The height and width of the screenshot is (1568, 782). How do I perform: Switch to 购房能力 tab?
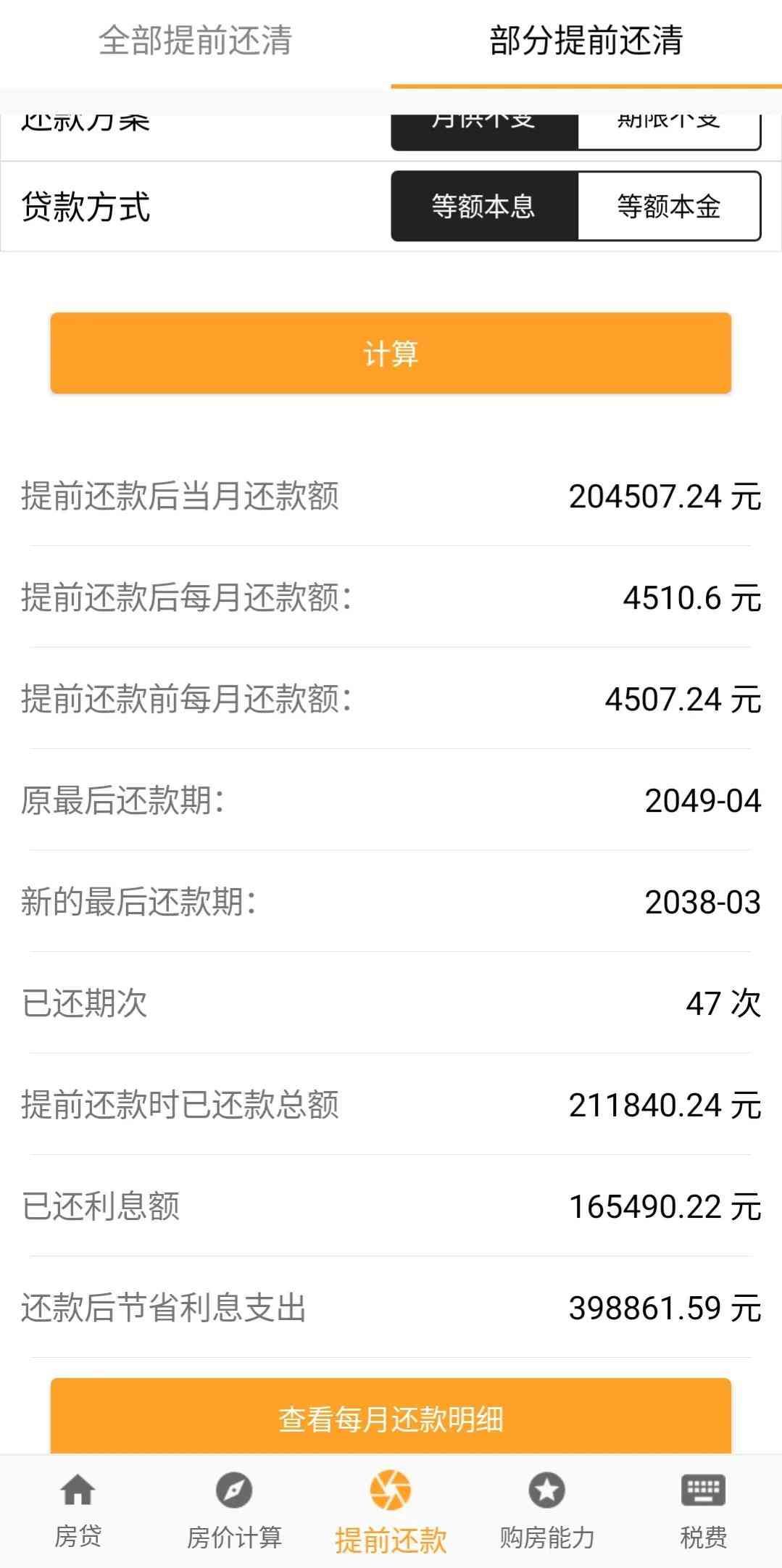point(546,1511)
